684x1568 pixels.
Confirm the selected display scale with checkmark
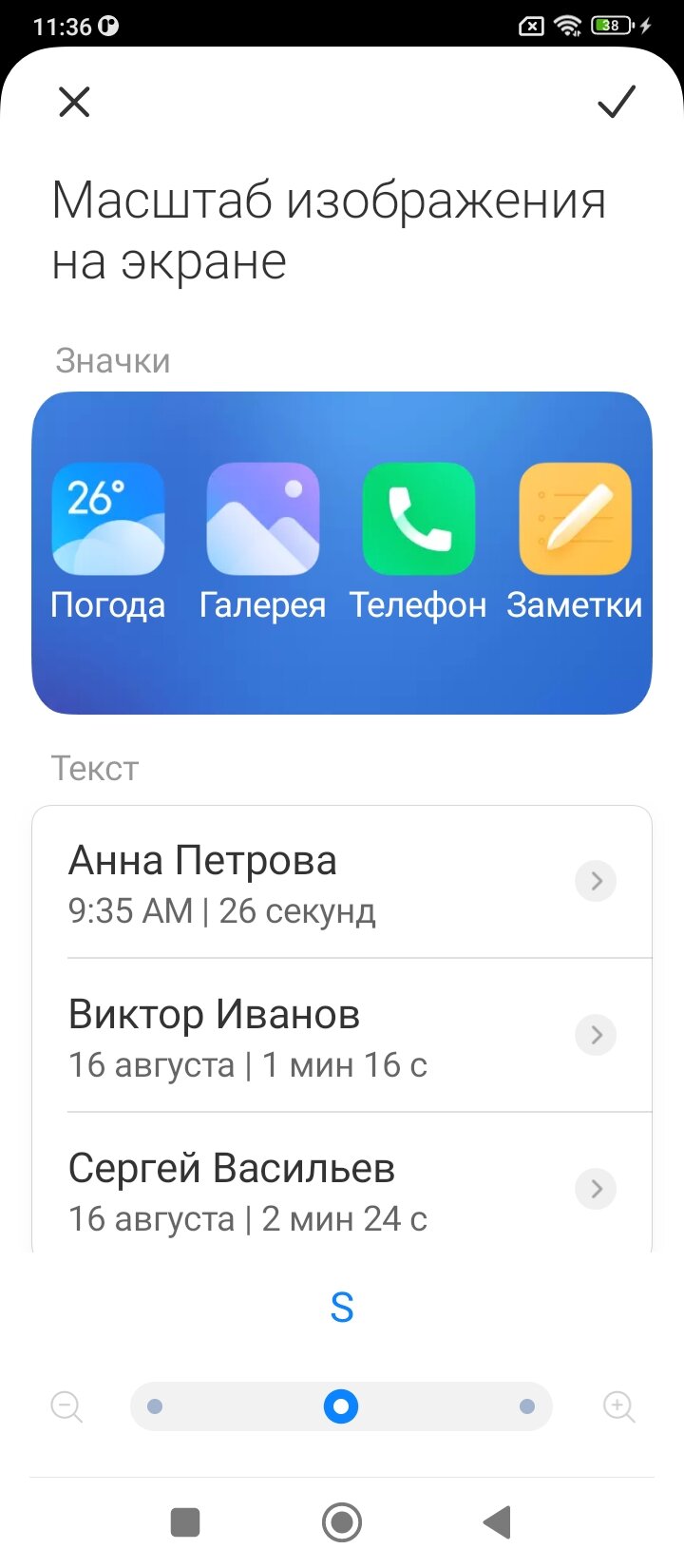click(x=617, y=101)
